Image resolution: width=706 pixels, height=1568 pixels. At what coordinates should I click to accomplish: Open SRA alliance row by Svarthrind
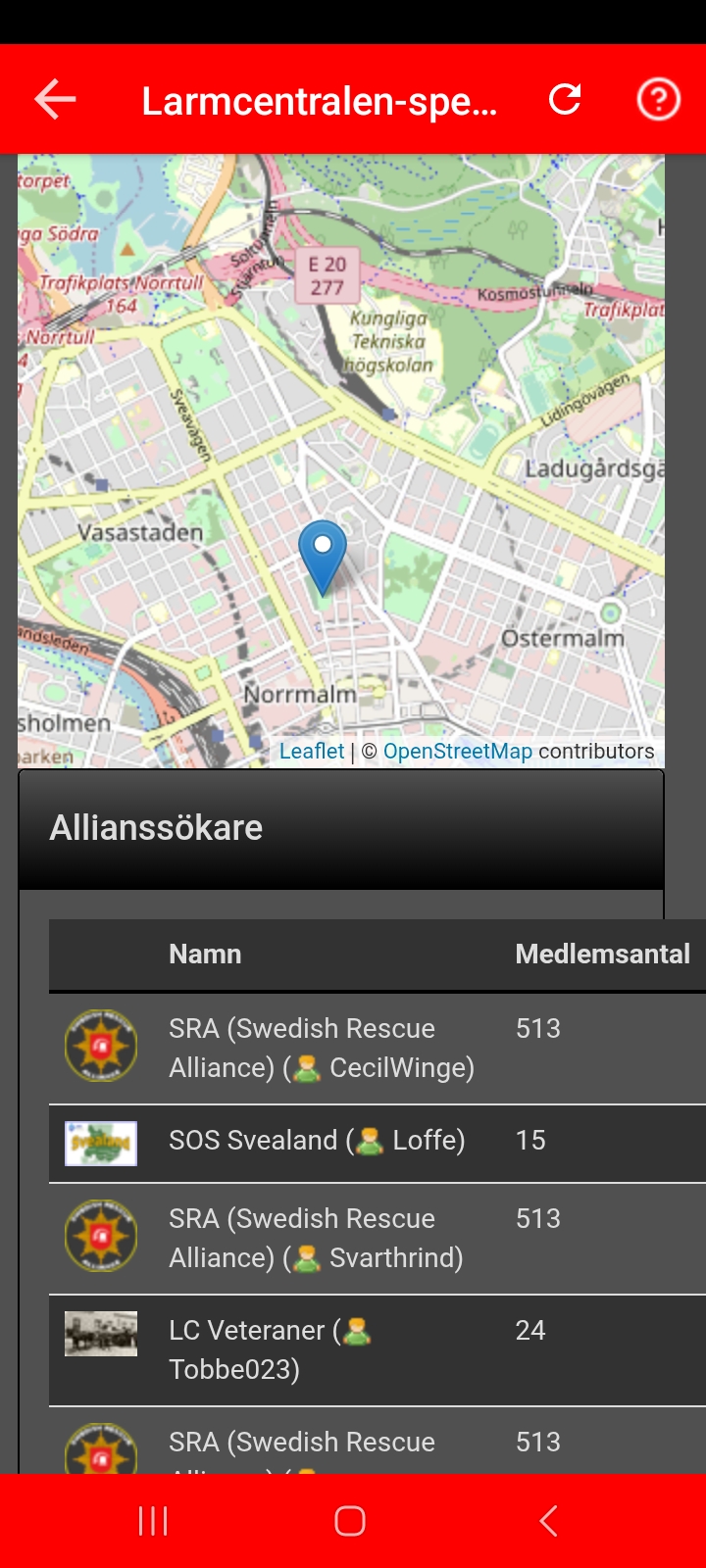[x=315, y=1238]
